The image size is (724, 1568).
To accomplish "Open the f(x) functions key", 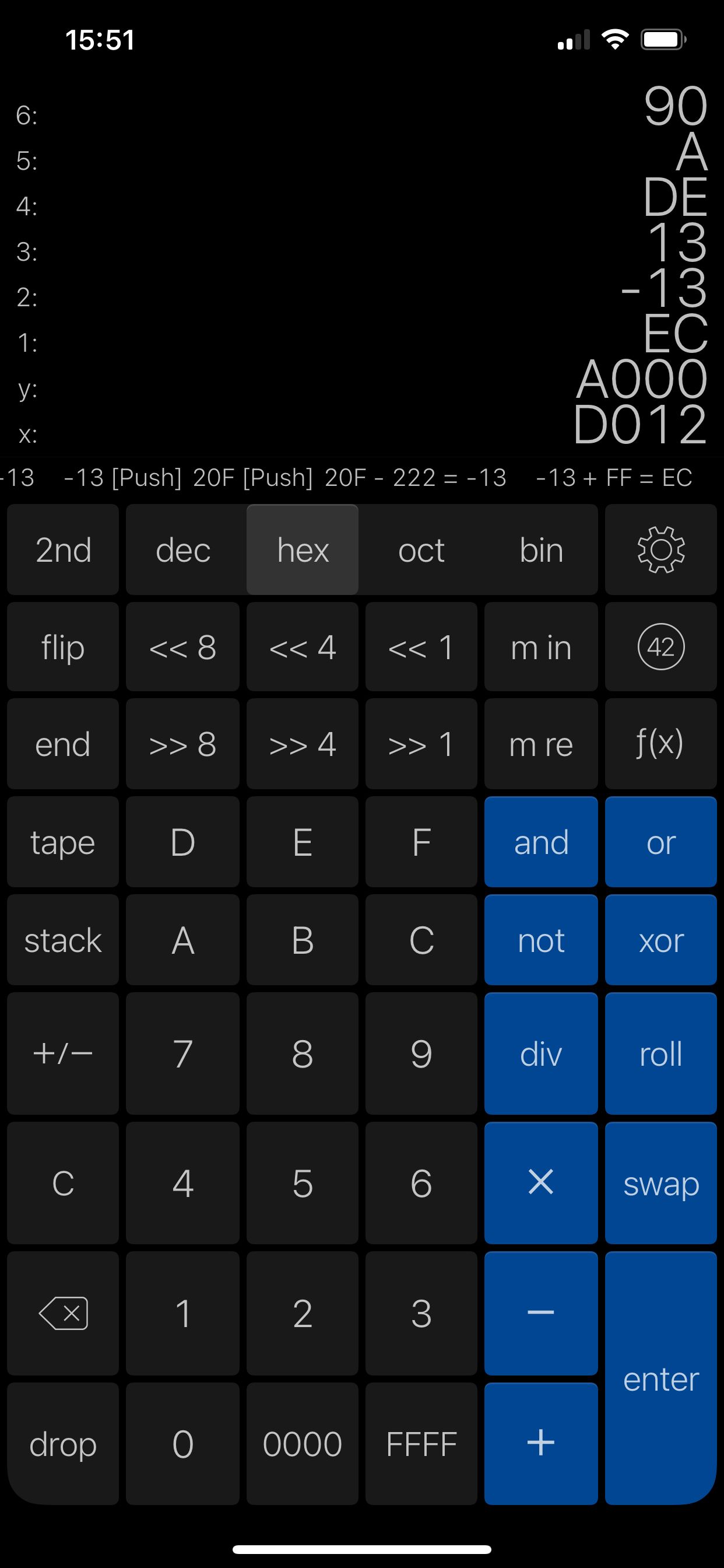I will click(x=660, y=744).
